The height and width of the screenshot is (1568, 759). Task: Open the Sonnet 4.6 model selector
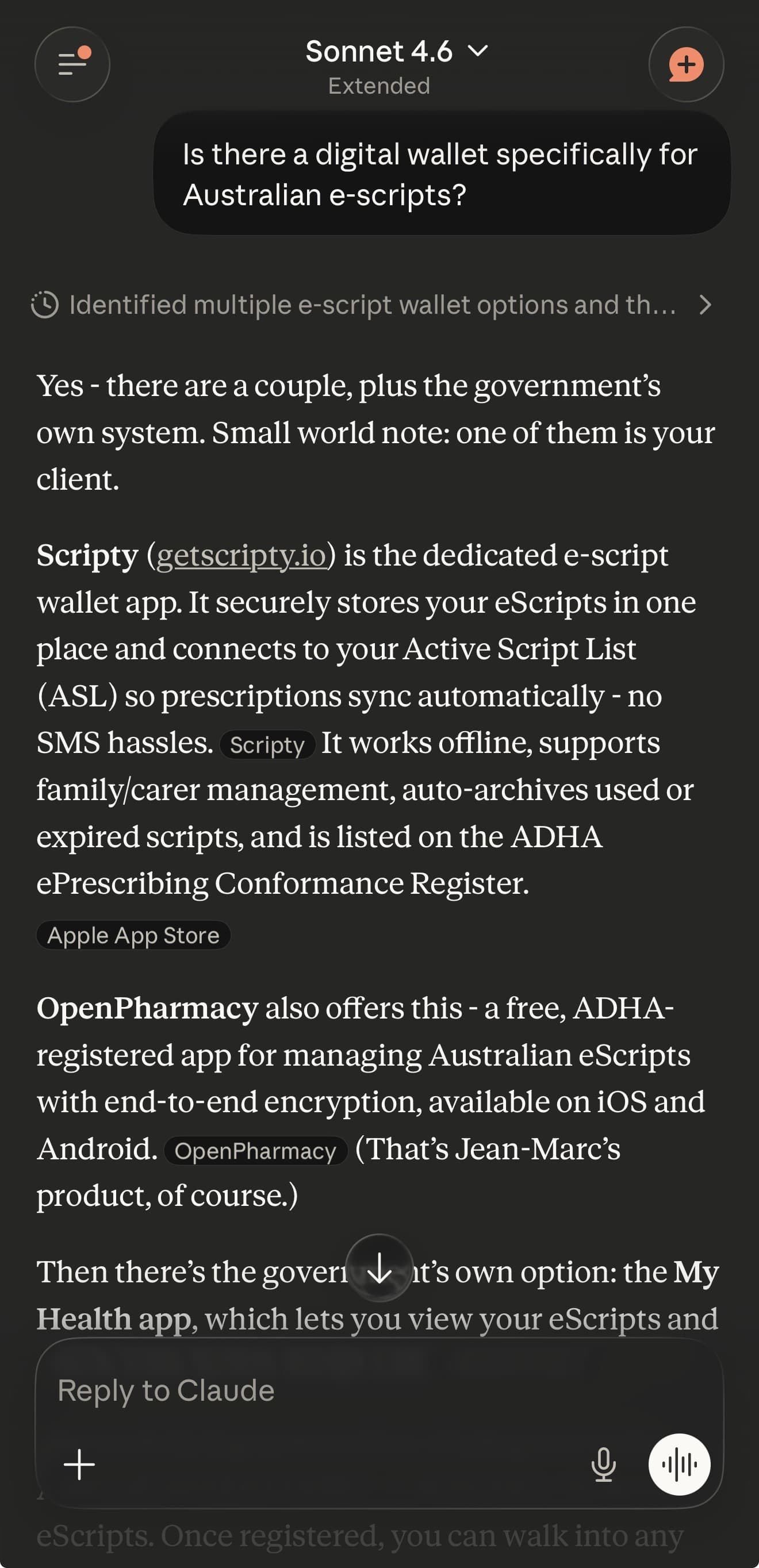click(x=396, y=52)
